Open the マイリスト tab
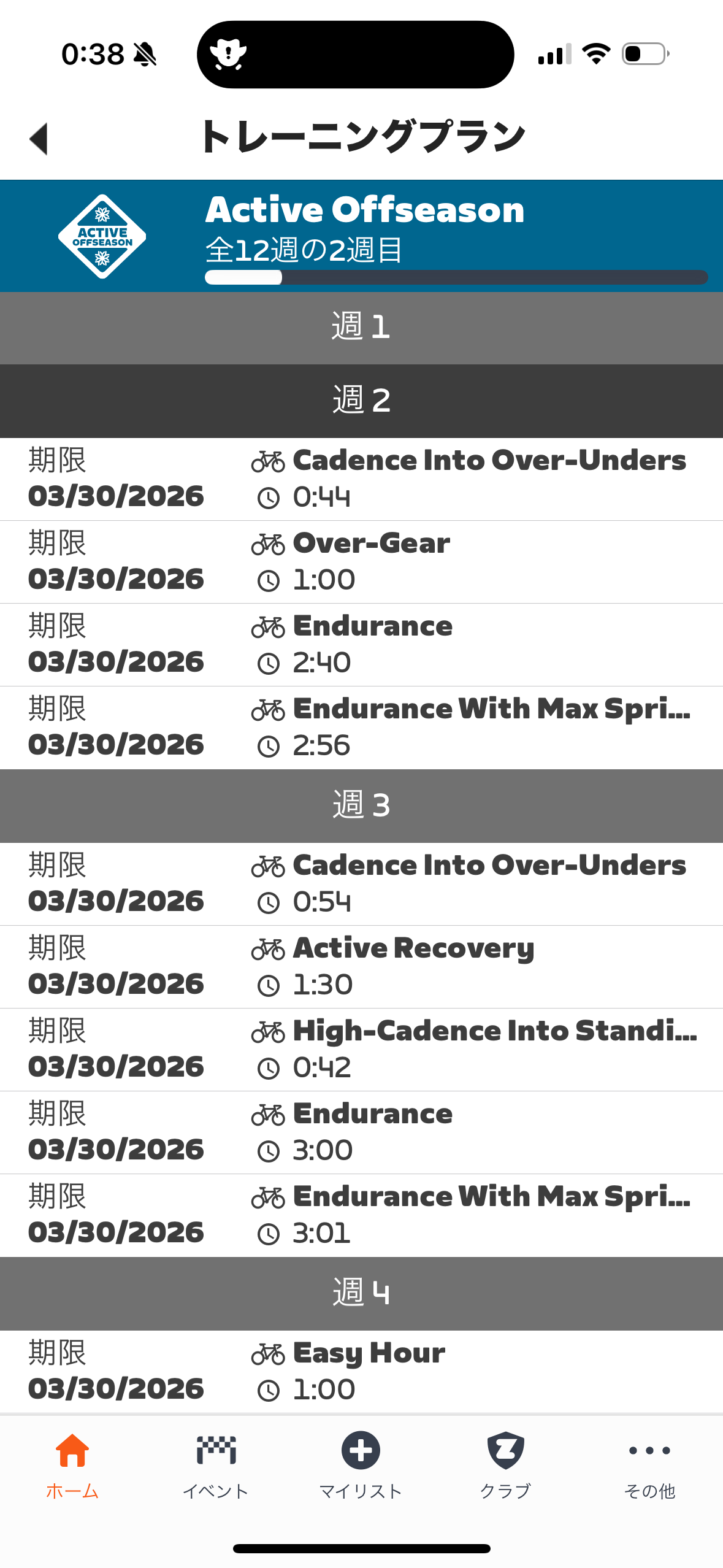This screenshot has height=1568, width=723. tap(361, 1466)
